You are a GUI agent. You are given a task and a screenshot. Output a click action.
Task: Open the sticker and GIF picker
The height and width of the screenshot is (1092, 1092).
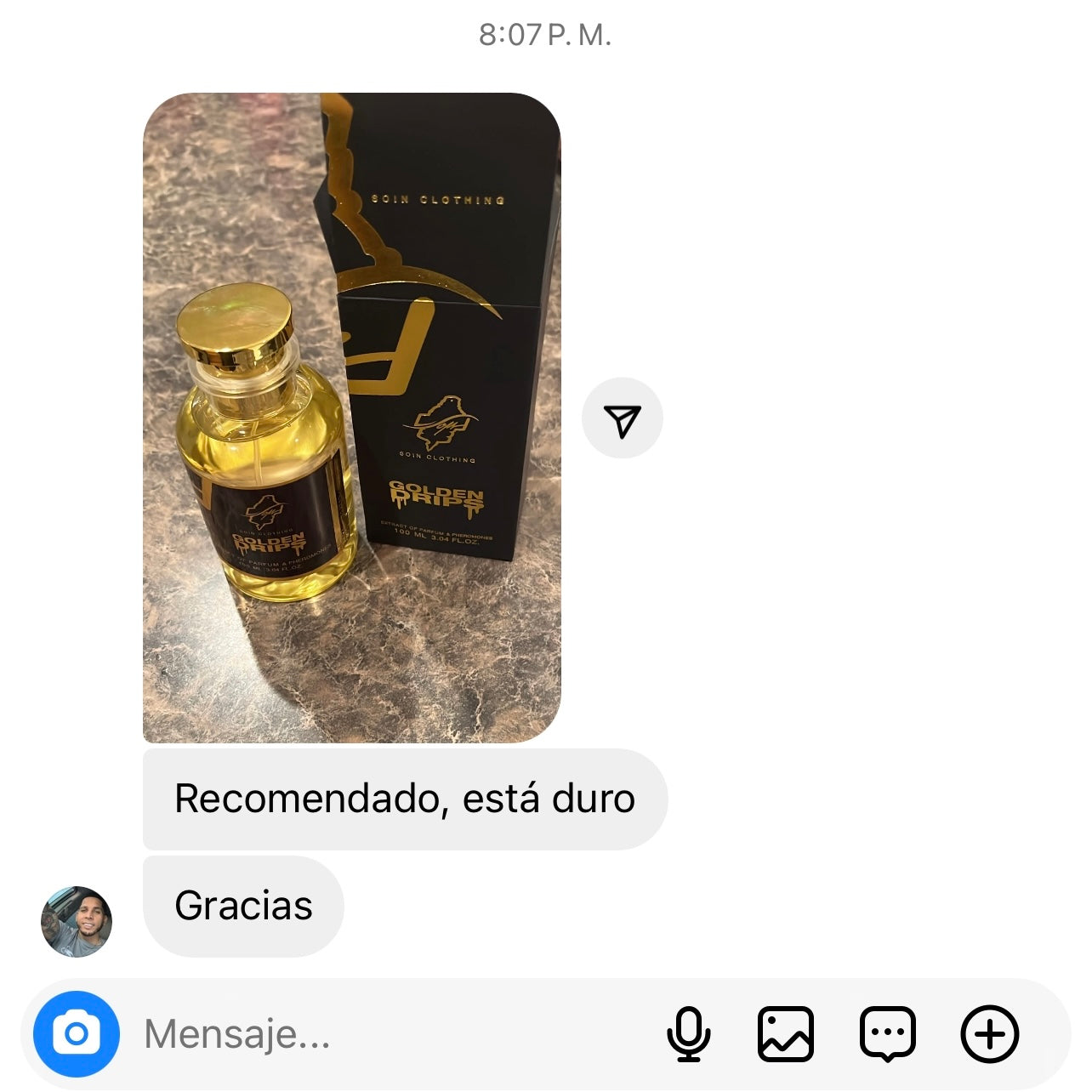pyautogui.click(x=887, y=1034)
